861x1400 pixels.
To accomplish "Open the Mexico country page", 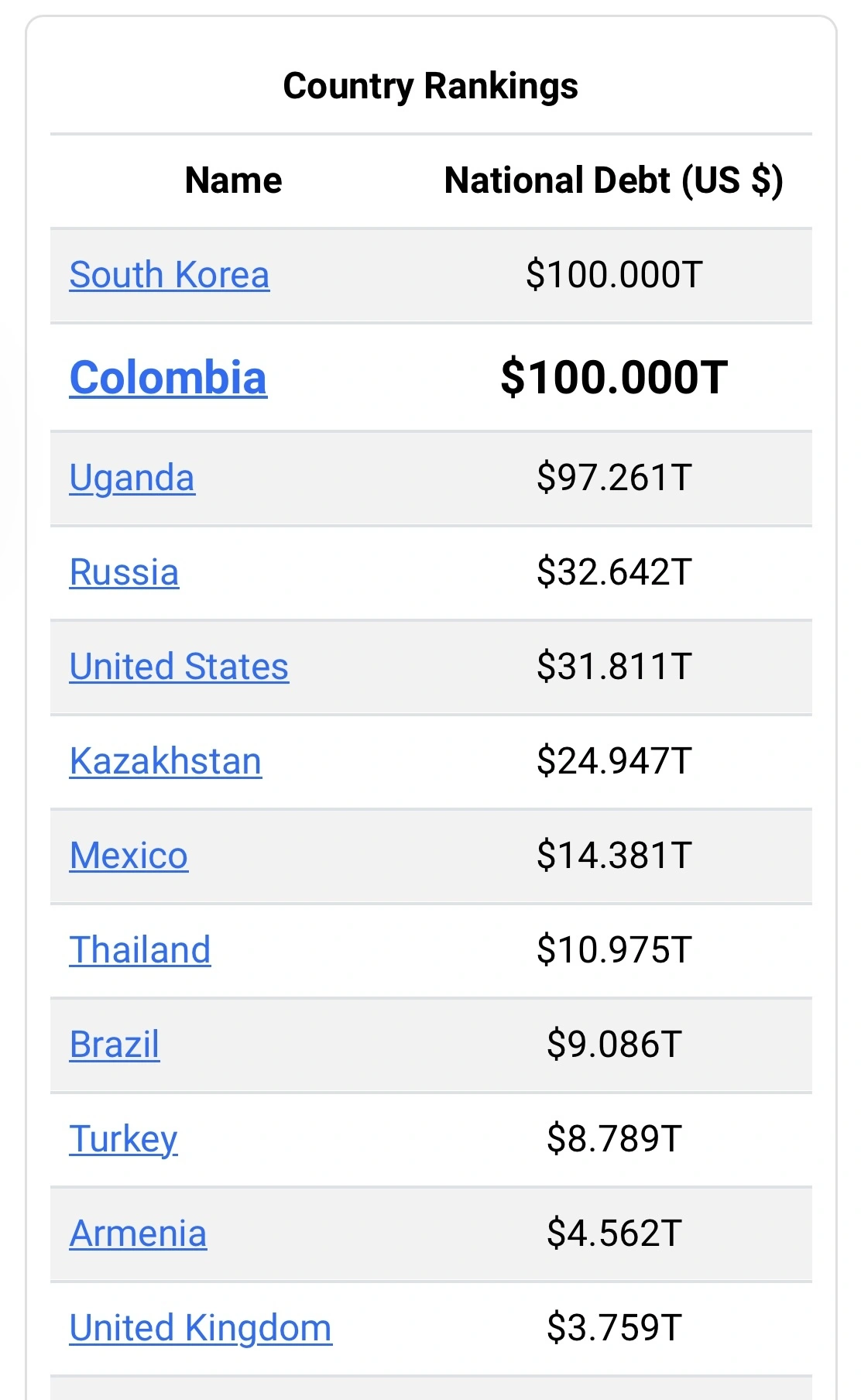I will pyautogui.click(x=128, y=856).
